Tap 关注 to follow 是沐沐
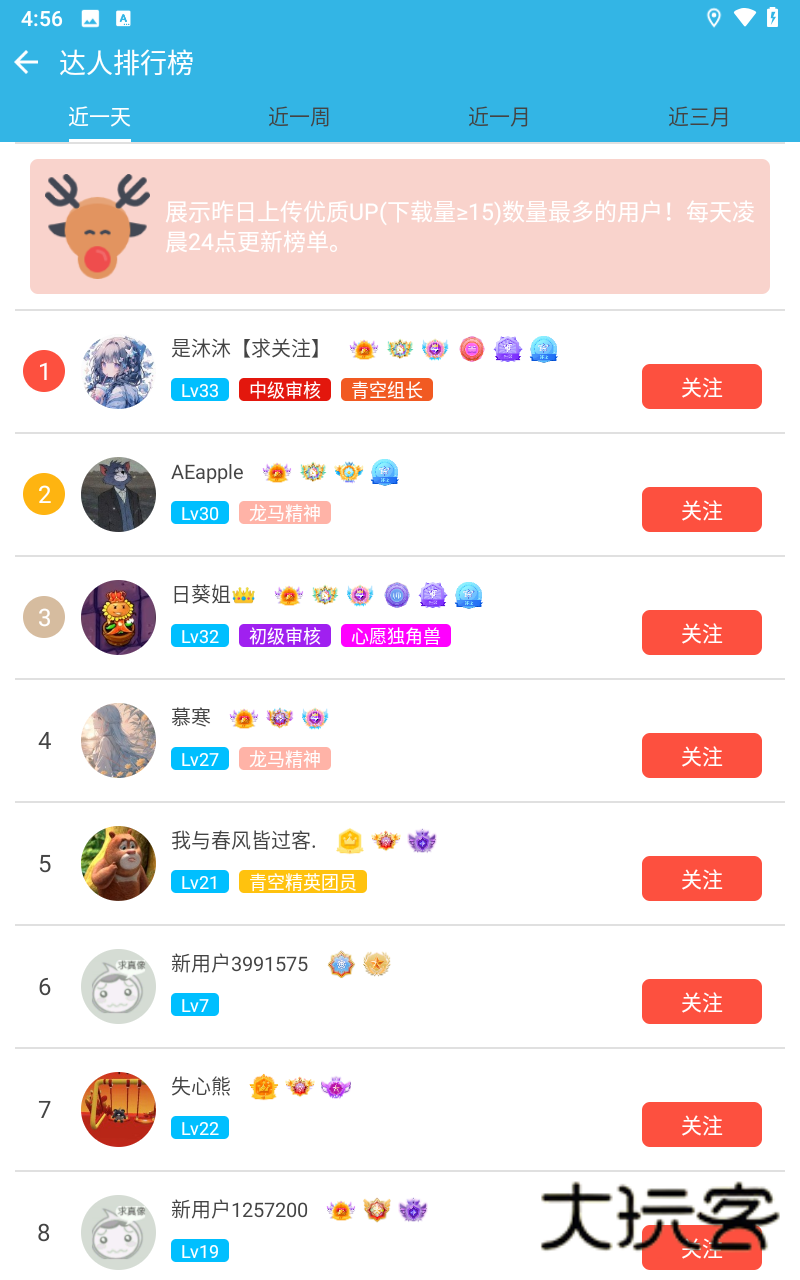Image resolution: width=800 pixels, height=1280 pixels. pos(701,387)
